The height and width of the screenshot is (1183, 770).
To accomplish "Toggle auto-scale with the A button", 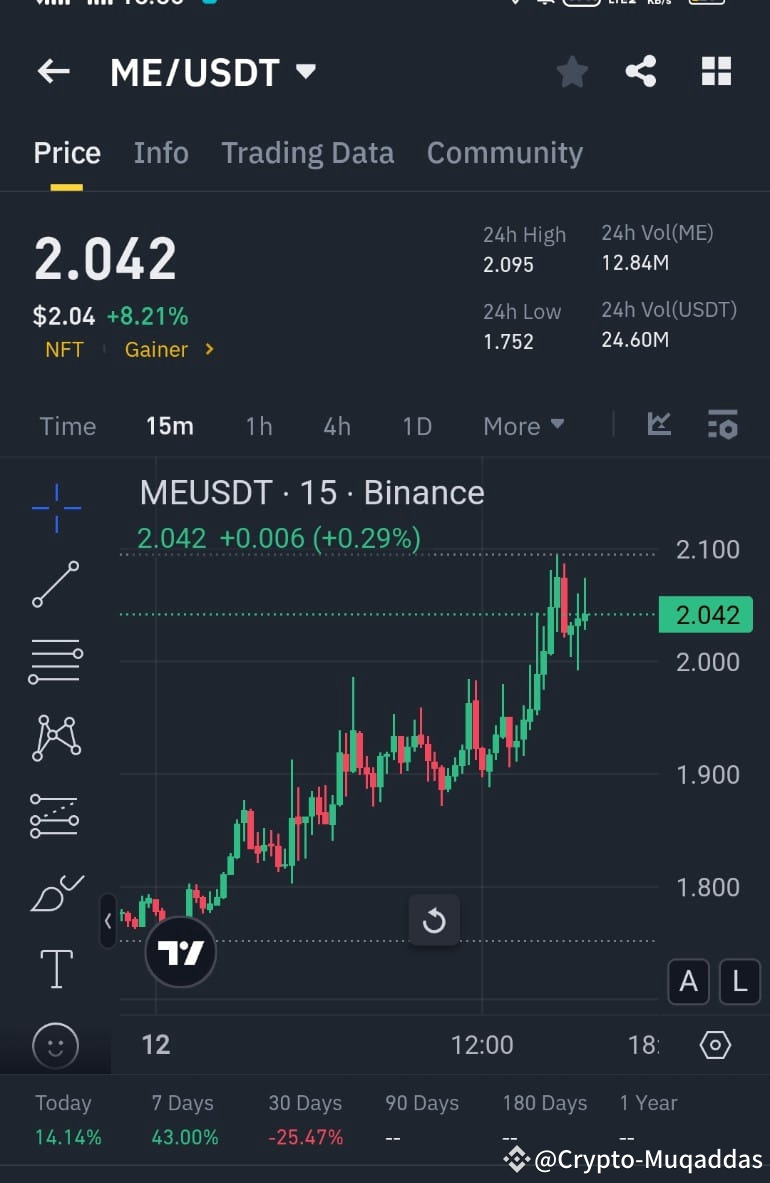I will pos(688,982).
